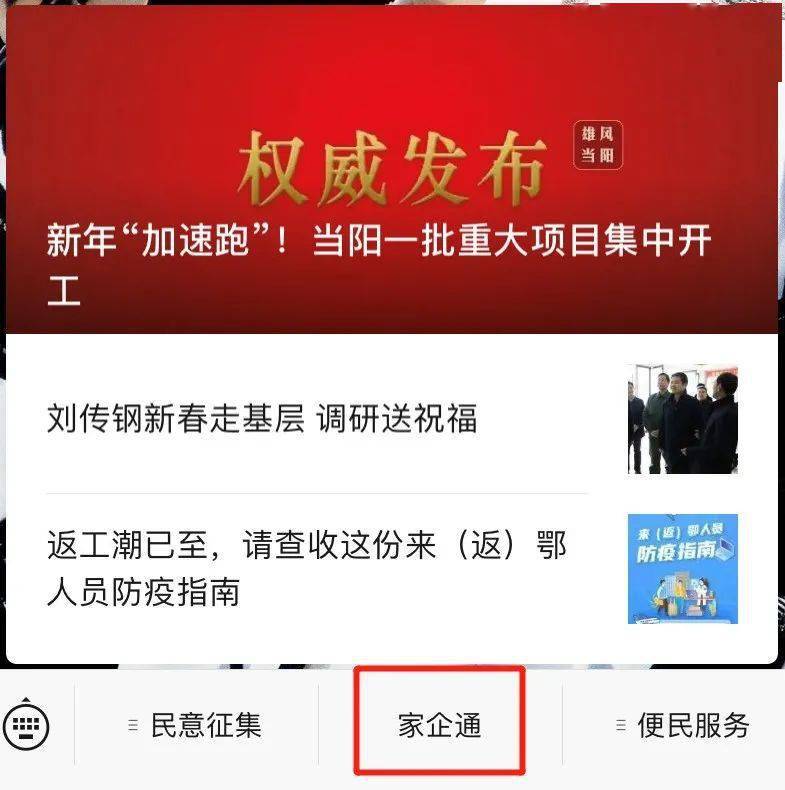Open the 家企通 menu
Screen dimensions: 785x790
point(440,726)
